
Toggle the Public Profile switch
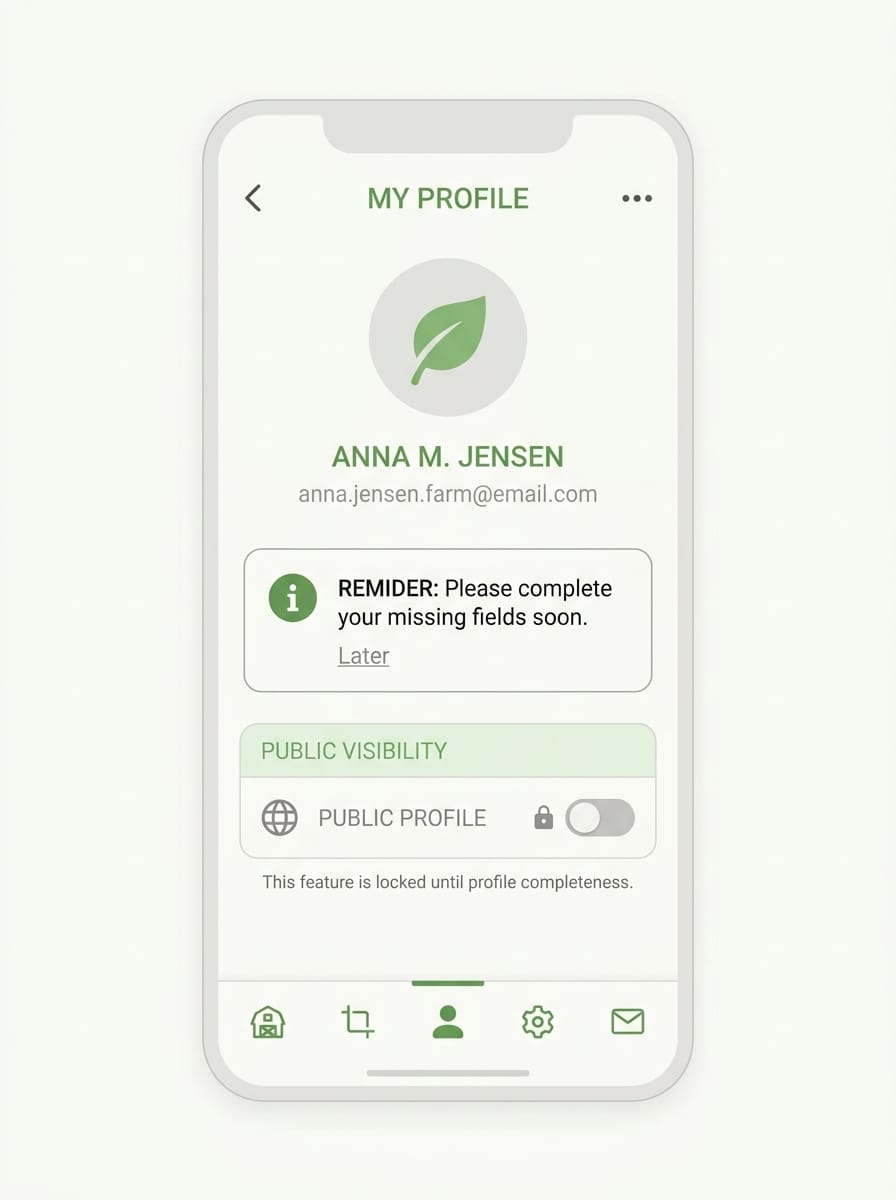[600, 818]
